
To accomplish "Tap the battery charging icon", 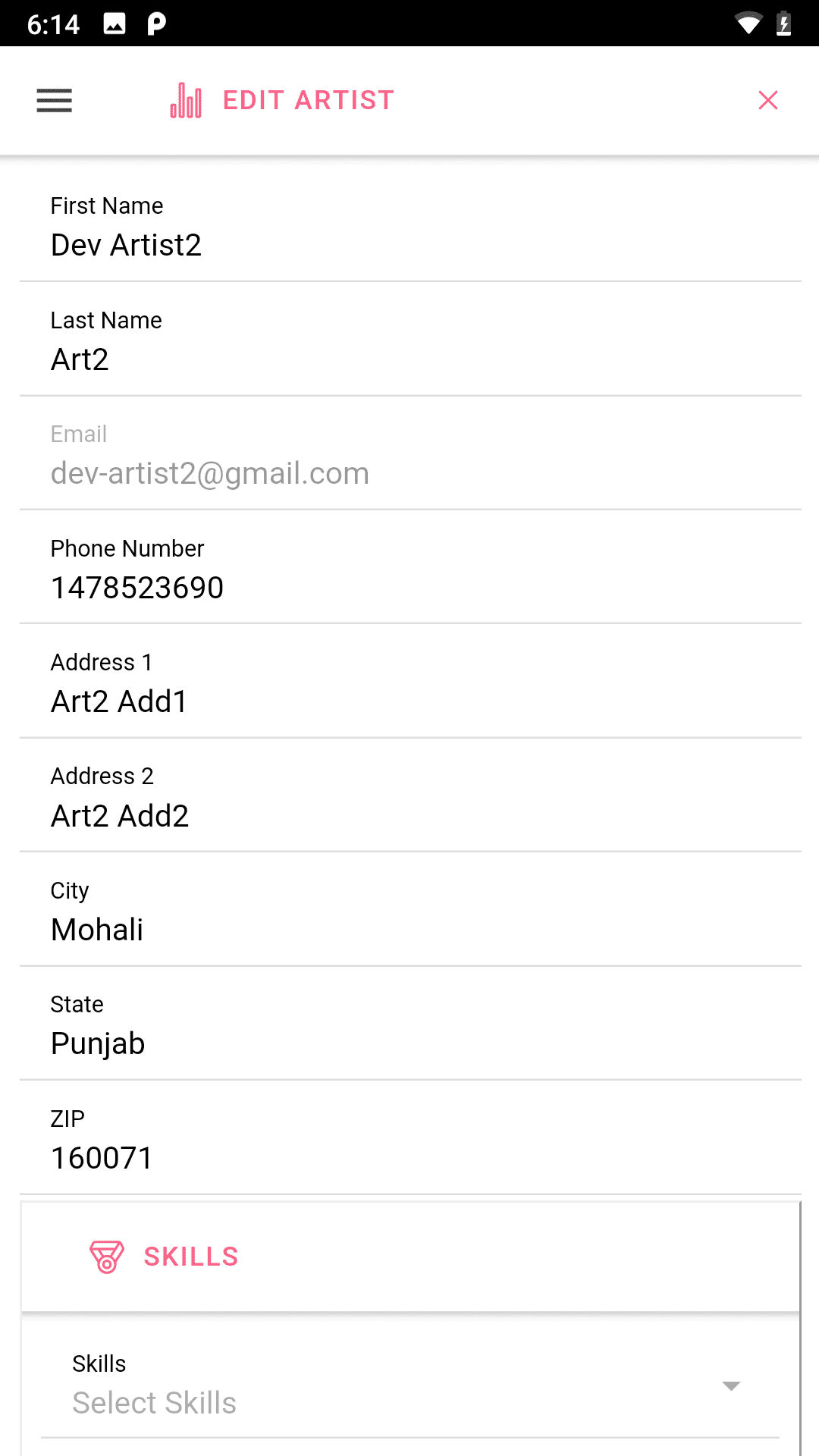I will [x=783, y=24].
